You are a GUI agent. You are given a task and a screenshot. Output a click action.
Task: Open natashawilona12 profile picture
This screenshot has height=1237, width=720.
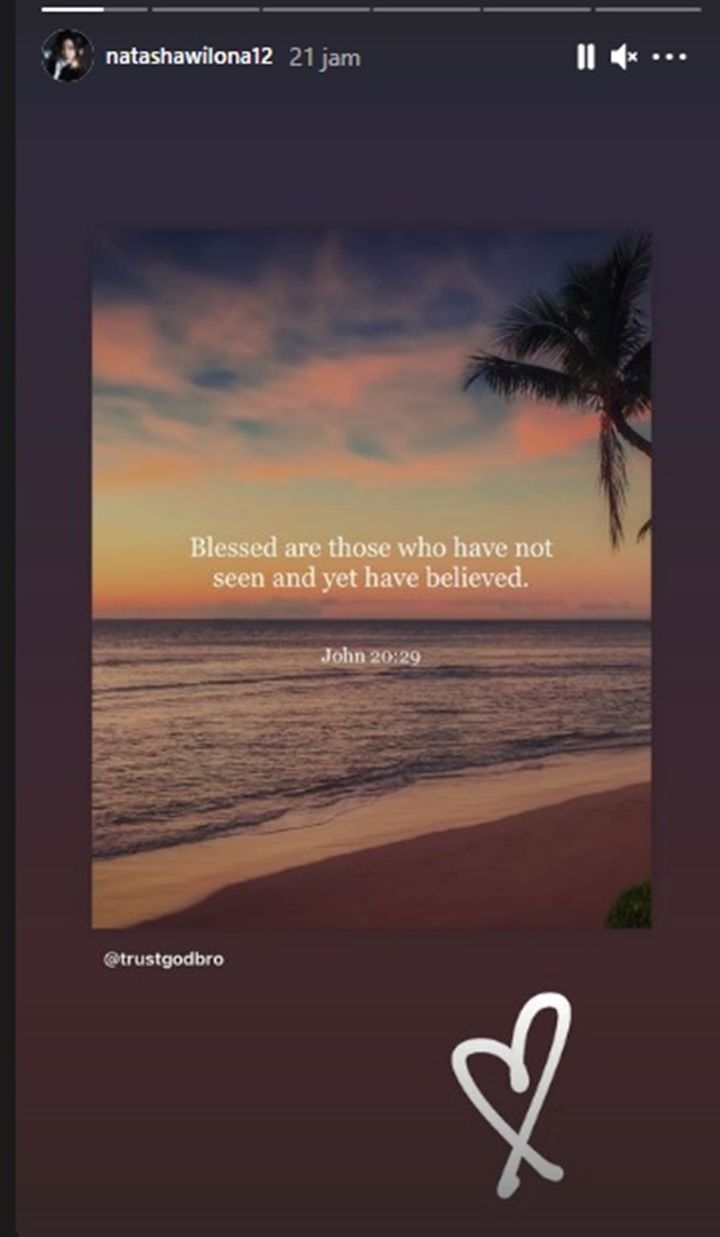click(x=67, y=55)
